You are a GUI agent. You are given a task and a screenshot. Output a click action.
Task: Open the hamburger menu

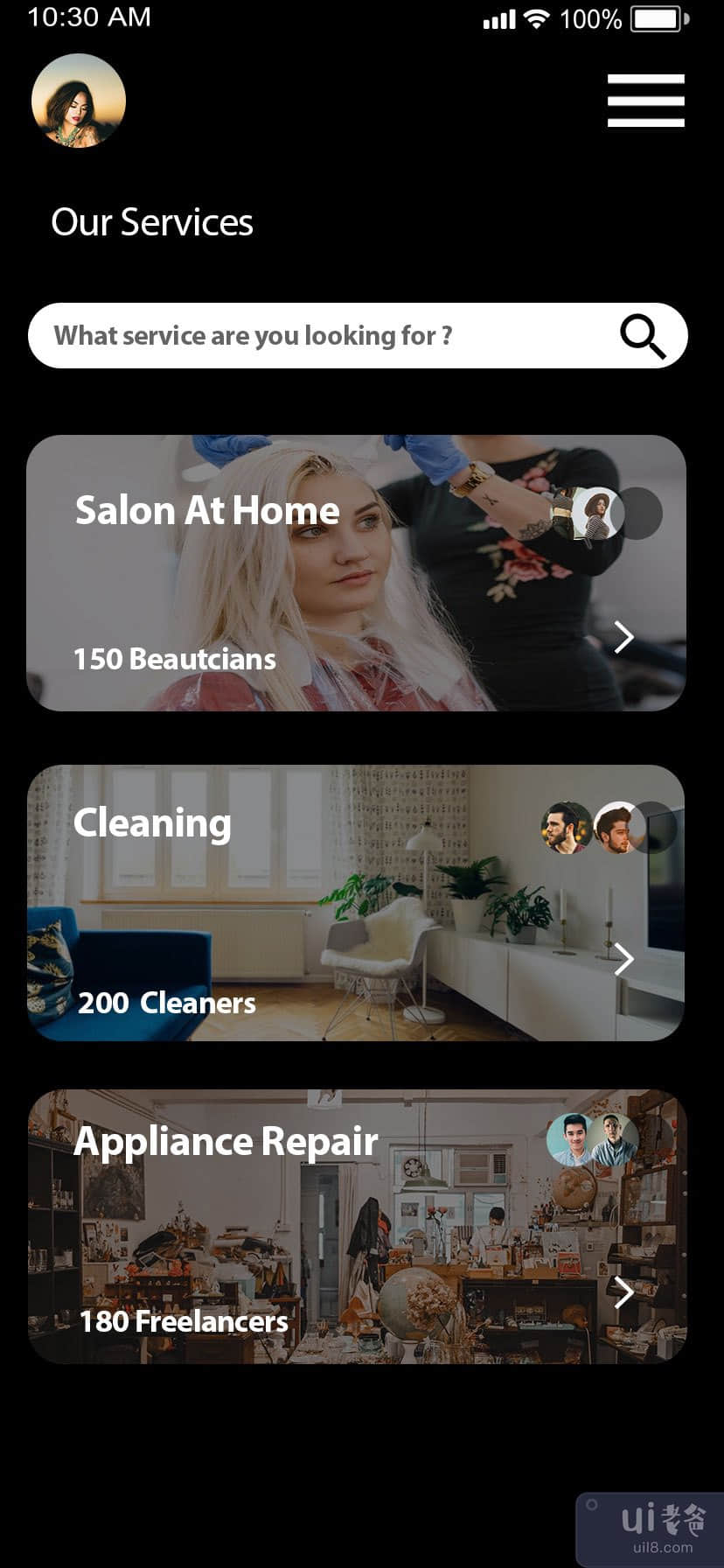tap(645, 101)
